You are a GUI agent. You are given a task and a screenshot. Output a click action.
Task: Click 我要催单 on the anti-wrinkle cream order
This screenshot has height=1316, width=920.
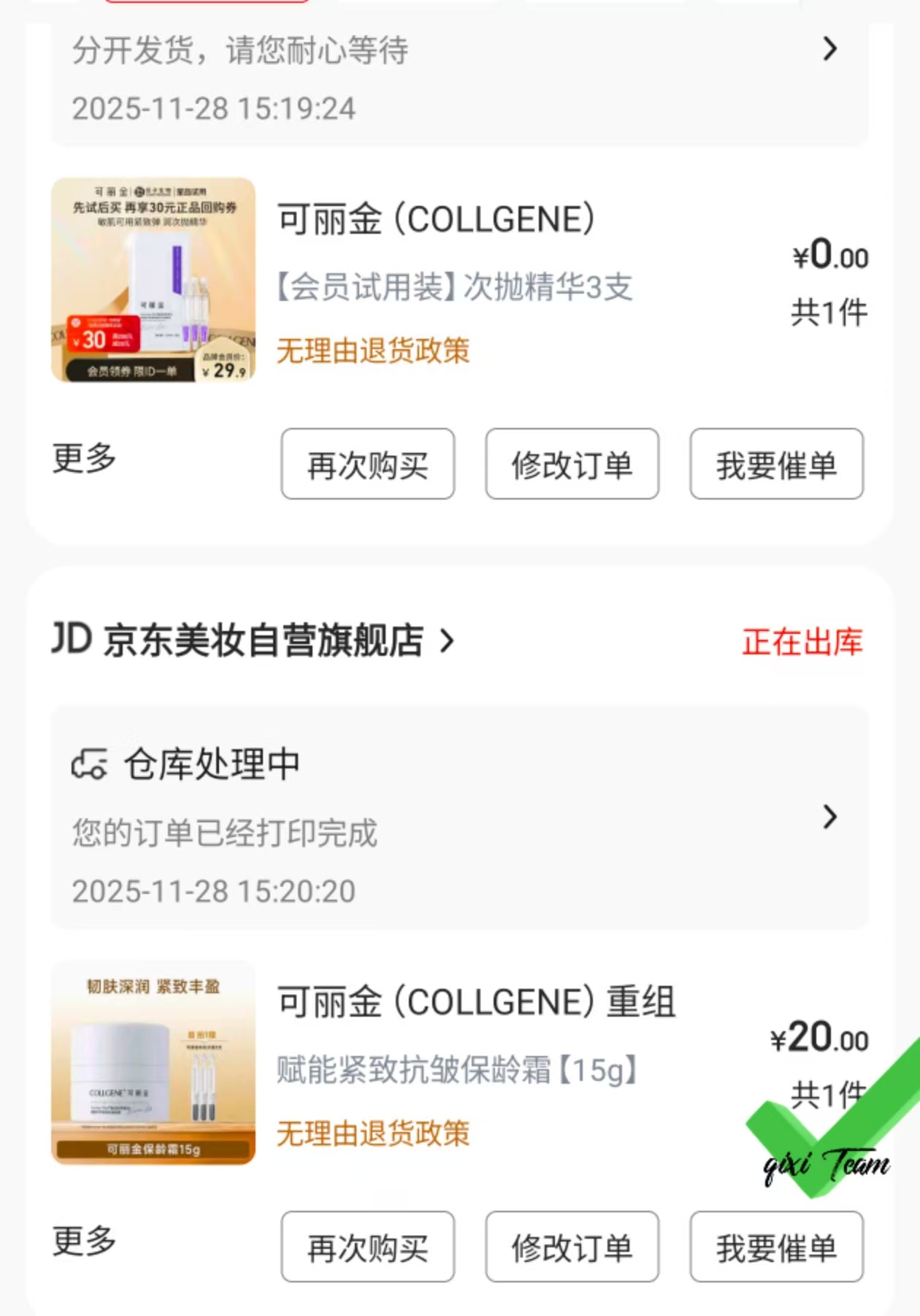[776, 1247]
